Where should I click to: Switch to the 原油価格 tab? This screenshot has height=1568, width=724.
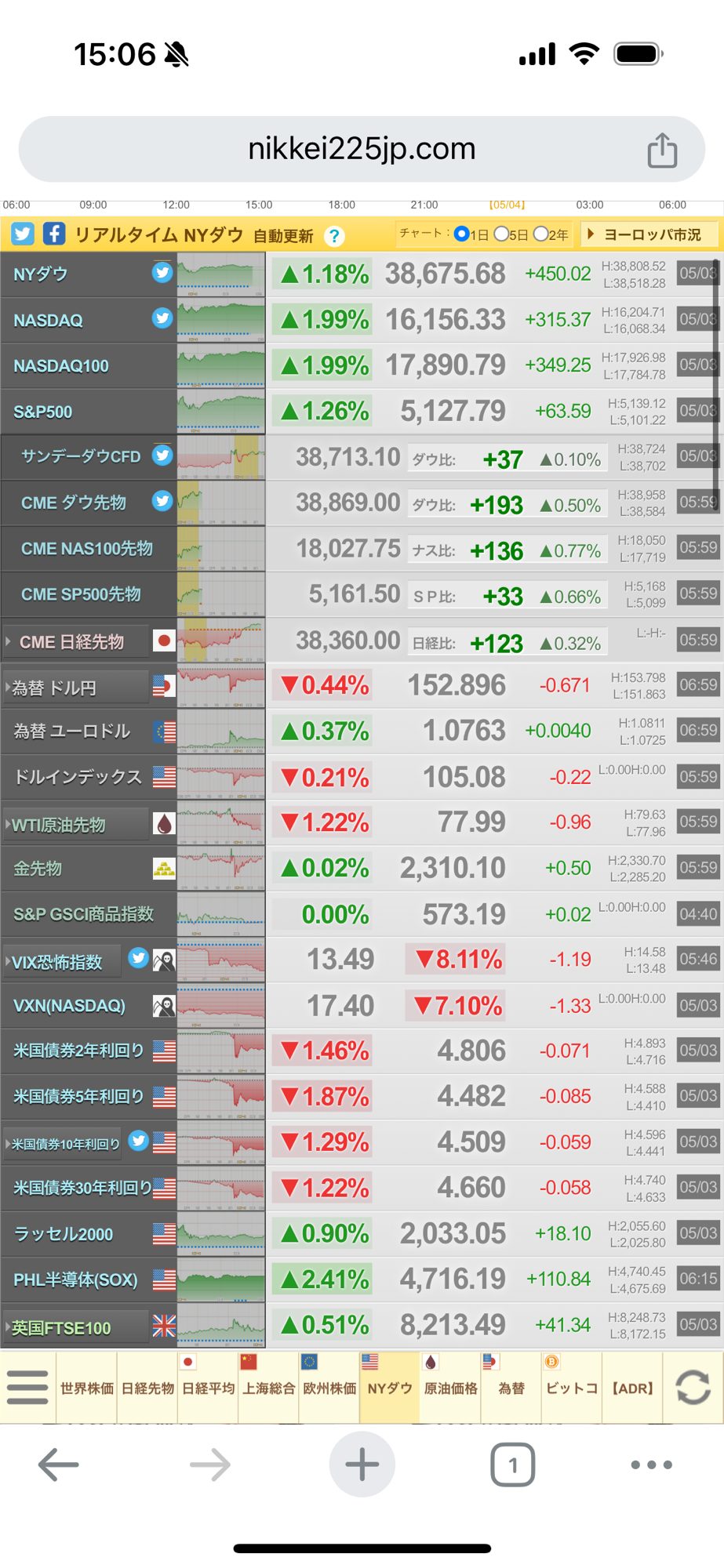[x=450, y=1388]
